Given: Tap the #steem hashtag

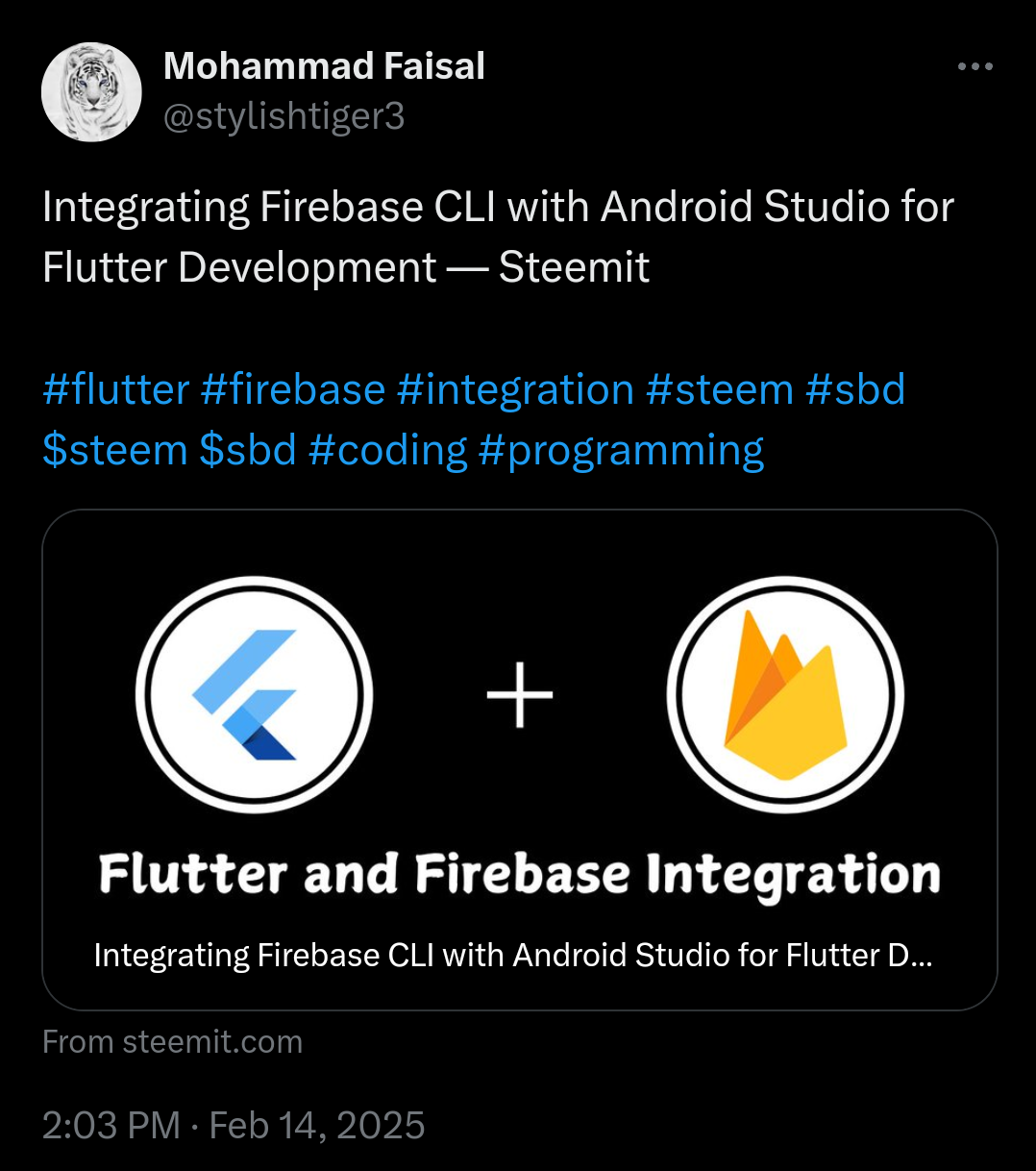Looking at the screenshot, I should tap(720, 389).
